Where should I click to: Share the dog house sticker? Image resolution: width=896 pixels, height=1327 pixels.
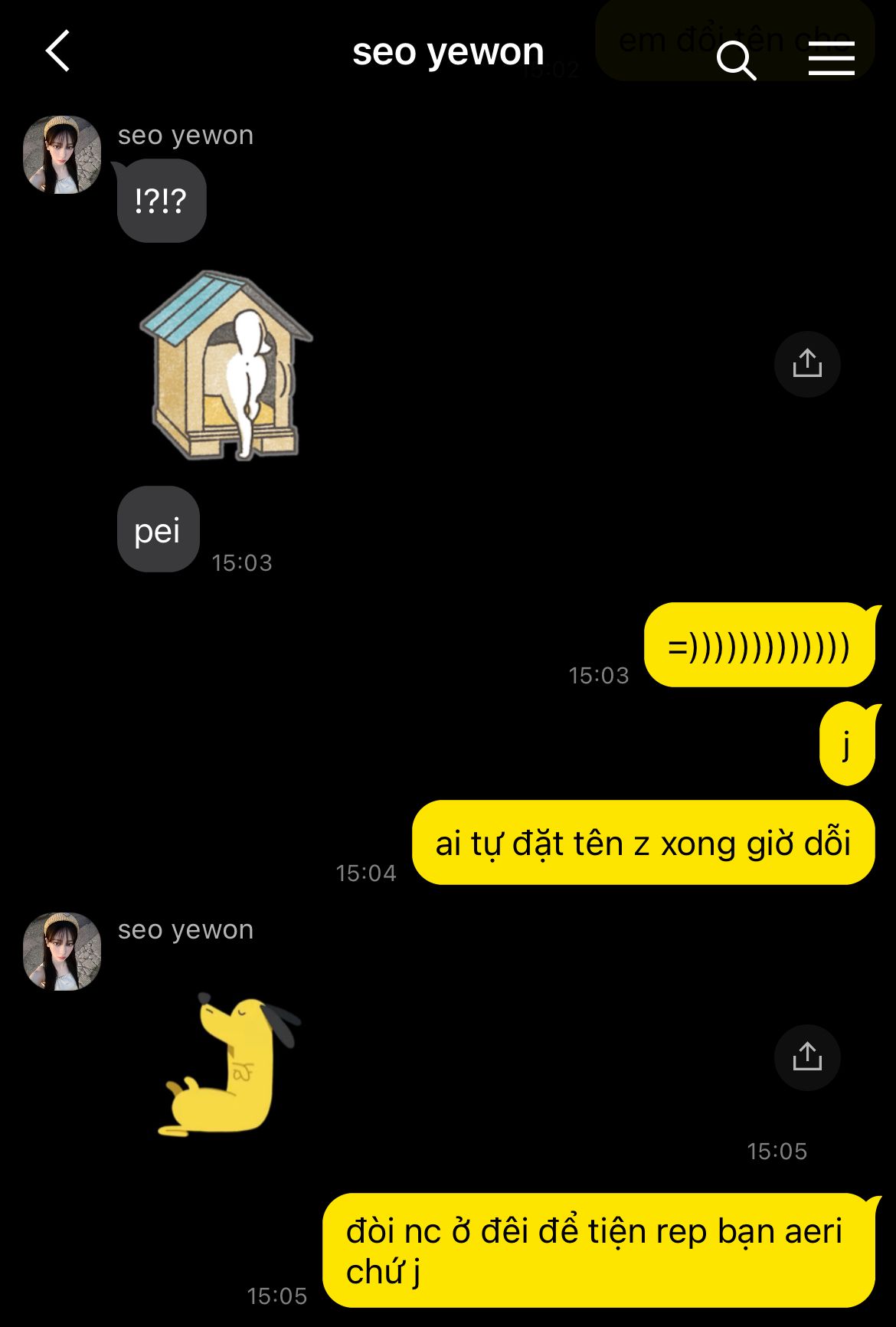(x=807, y=364)
